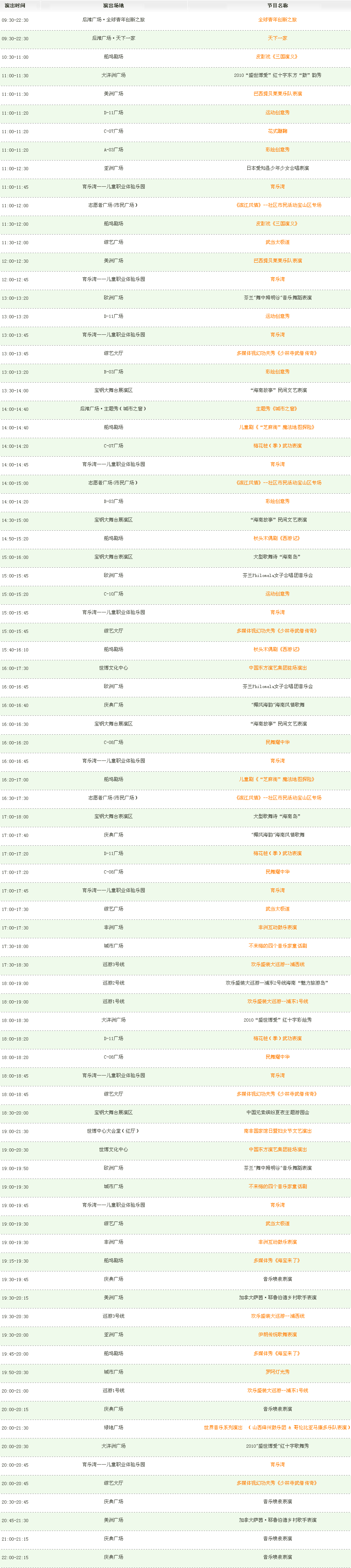Open the 伊朗传统歌舞表演 link

tap(277, 1334)
